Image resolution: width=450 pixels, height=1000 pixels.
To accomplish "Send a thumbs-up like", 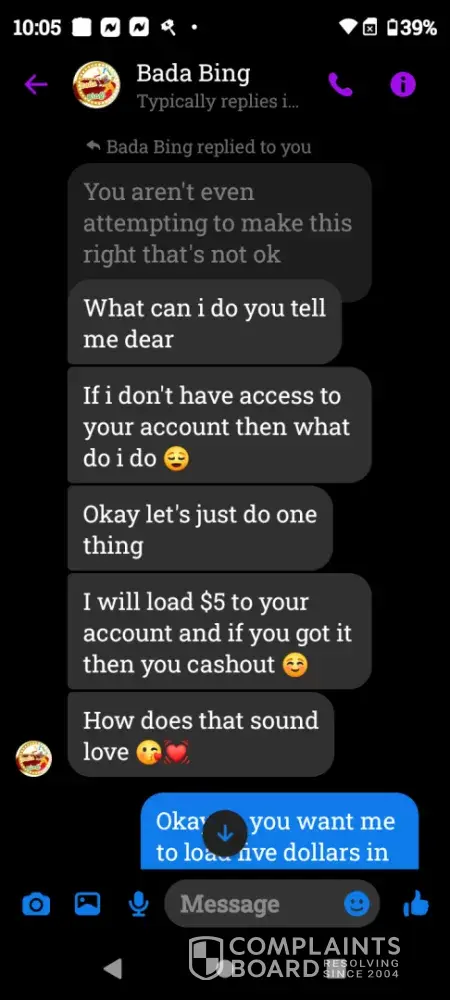I will [416, 903].
